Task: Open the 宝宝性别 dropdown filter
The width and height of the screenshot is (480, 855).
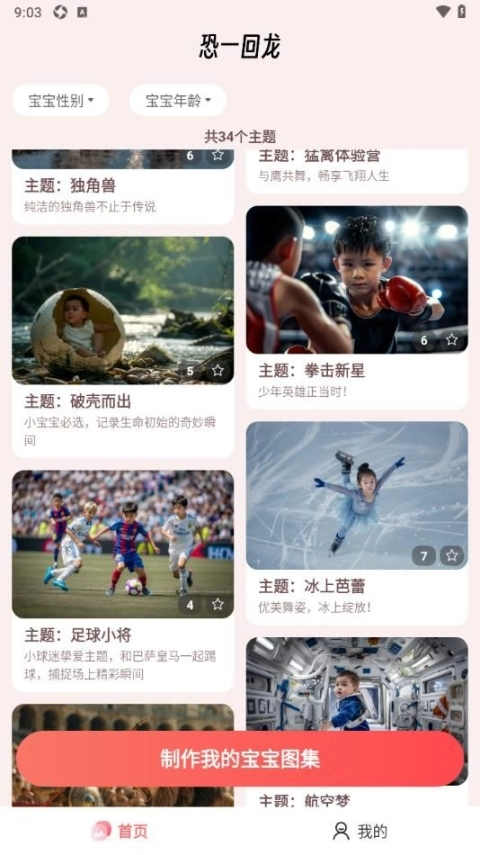Action: click(x=61, y=100)
